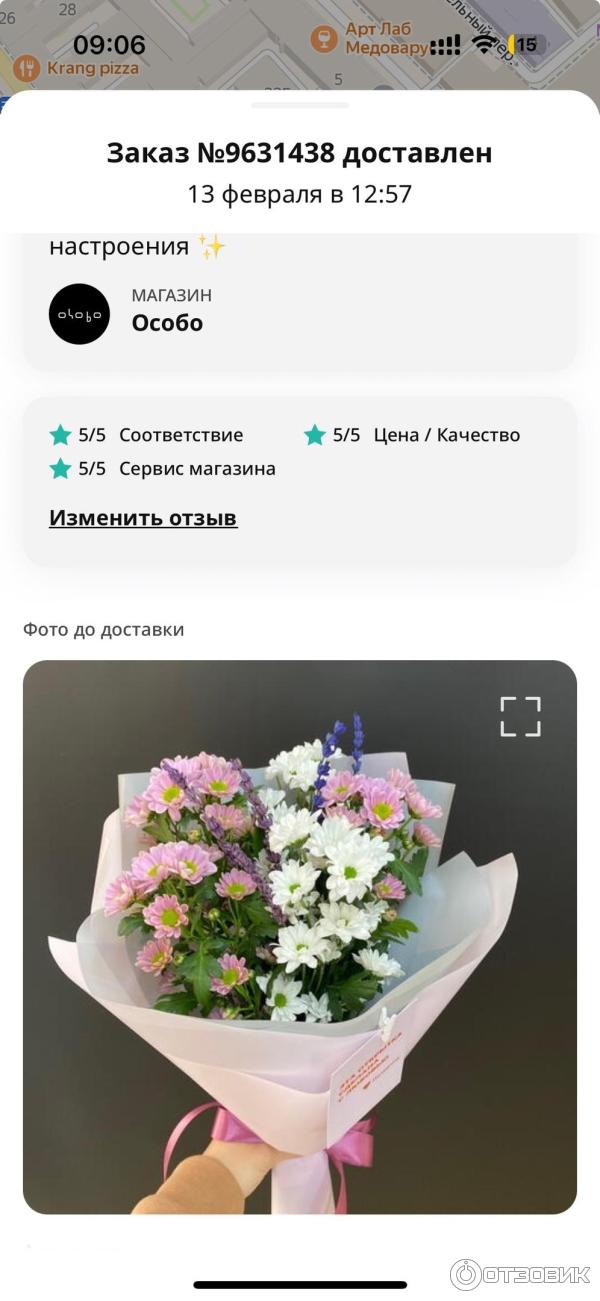
Task: Open the Особо shop page
Action: pos(166,322)
